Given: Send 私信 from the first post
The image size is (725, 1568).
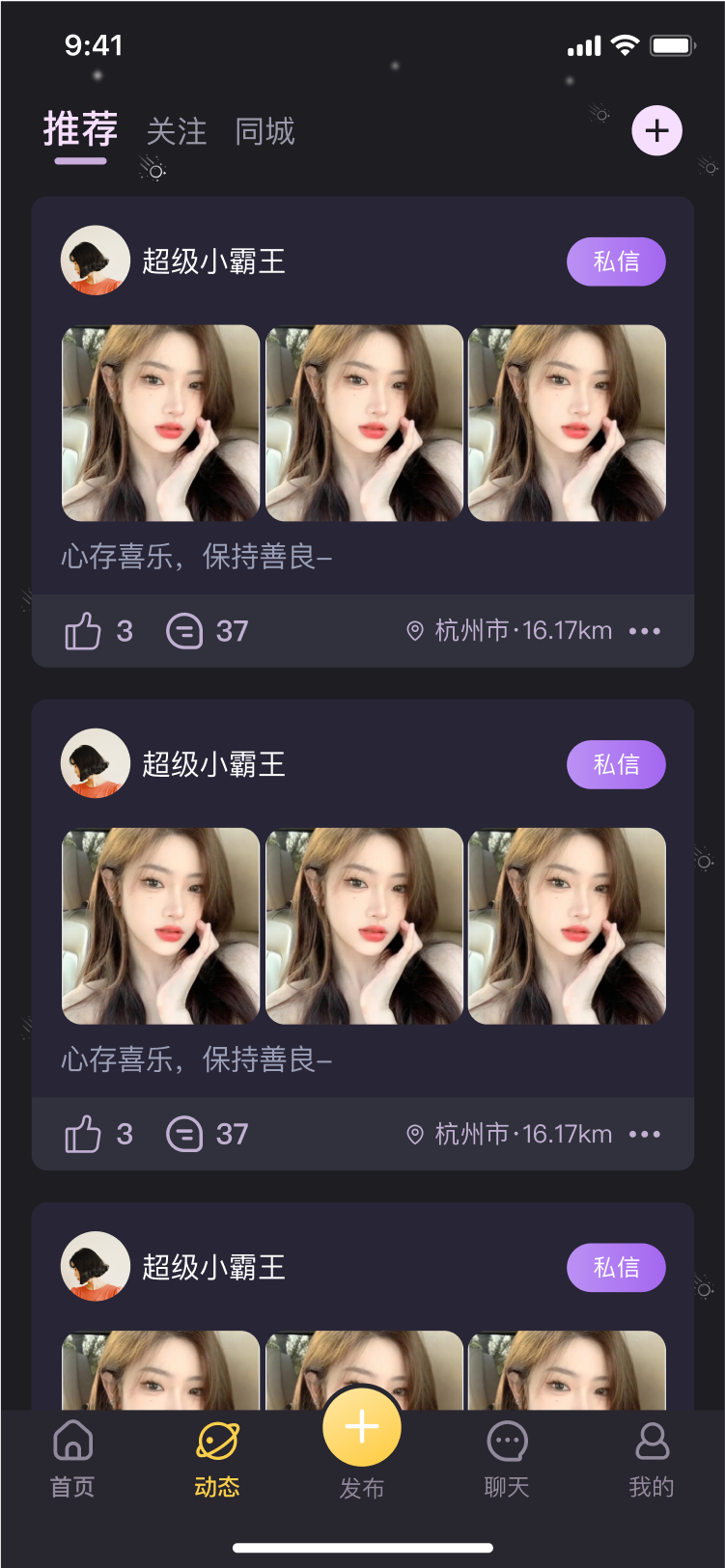Looking at the screenshot, I should [x=616, y=261].
